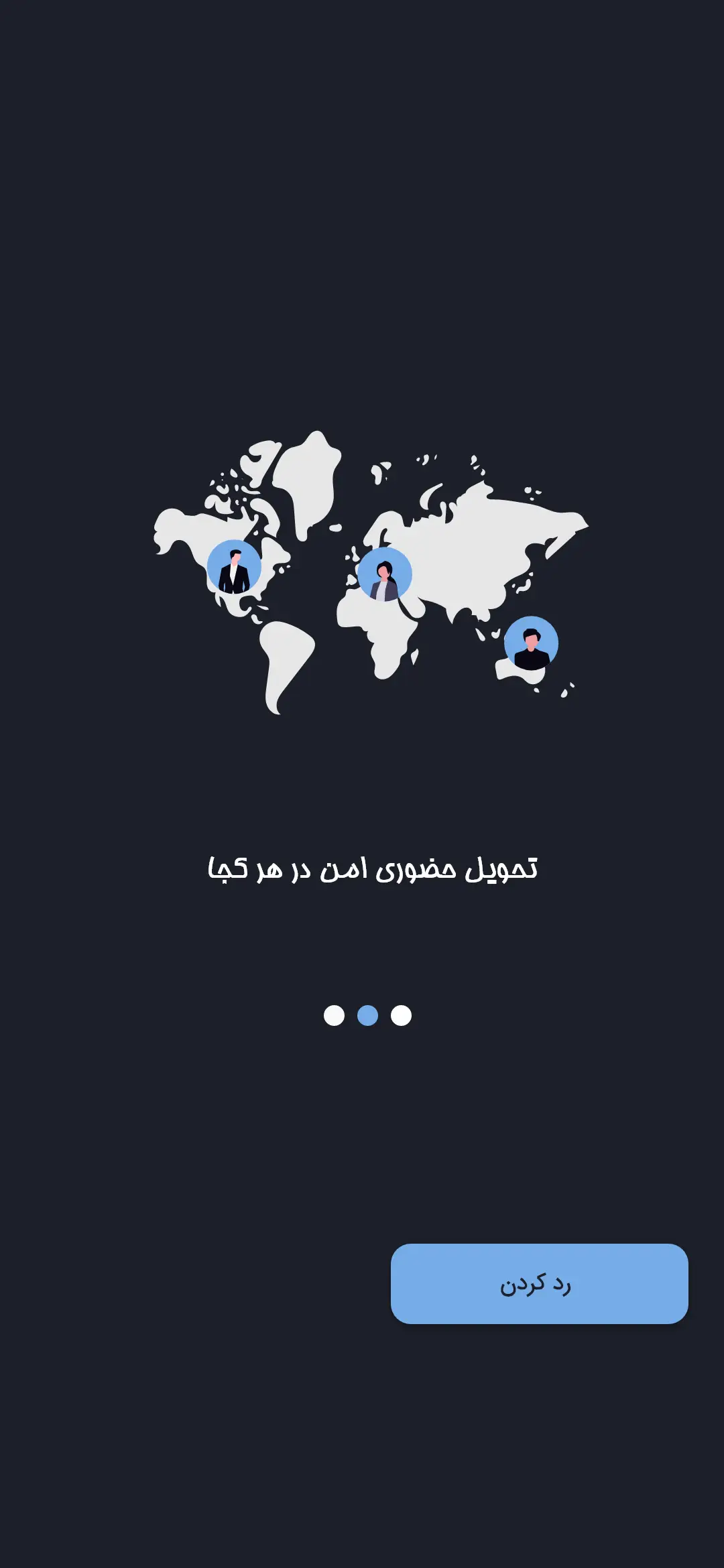Tap the «رد کردن» skip button
Image resolution: width=724 pixels, height=1568 pixels.
click(x=539, y=1283)
